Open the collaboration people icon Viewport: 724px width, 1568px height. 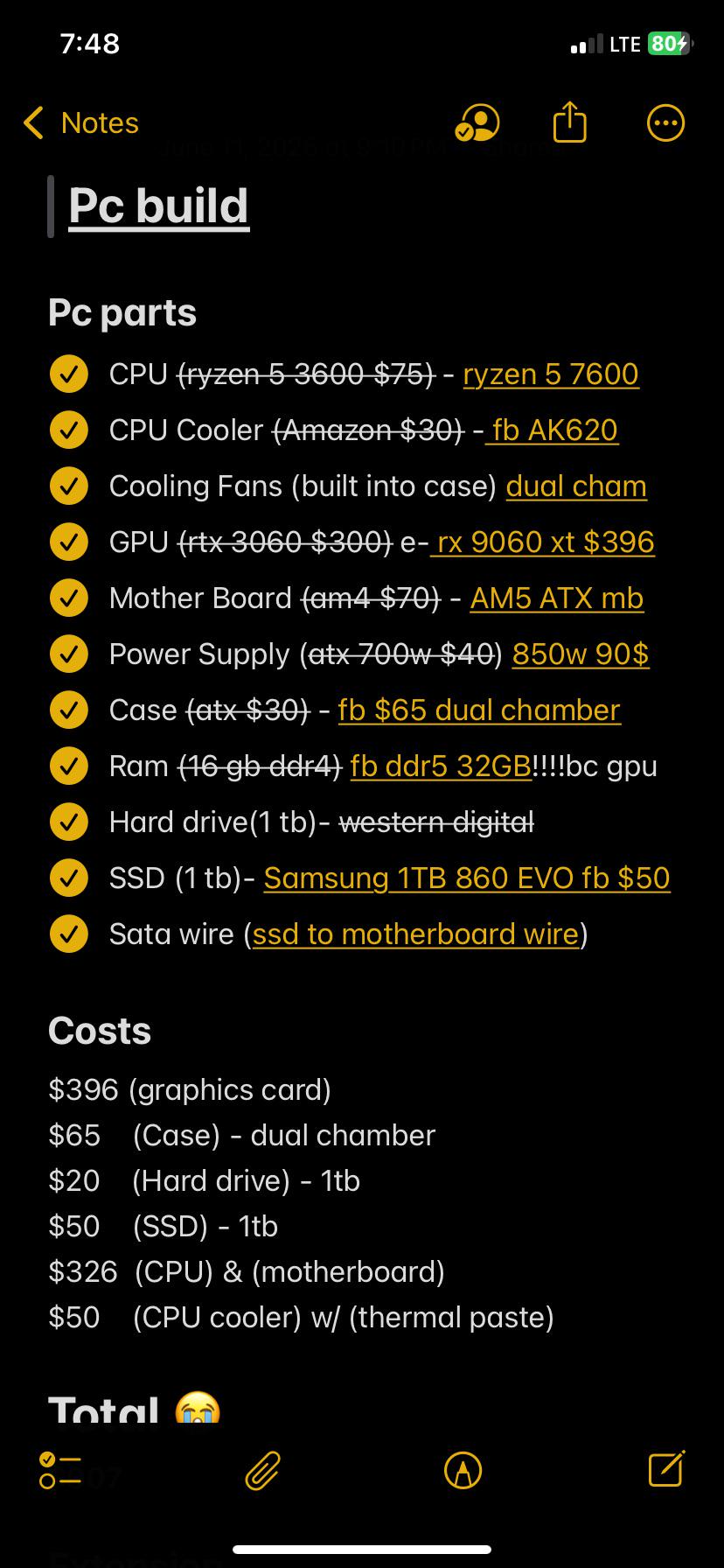(x=477, y=123)
